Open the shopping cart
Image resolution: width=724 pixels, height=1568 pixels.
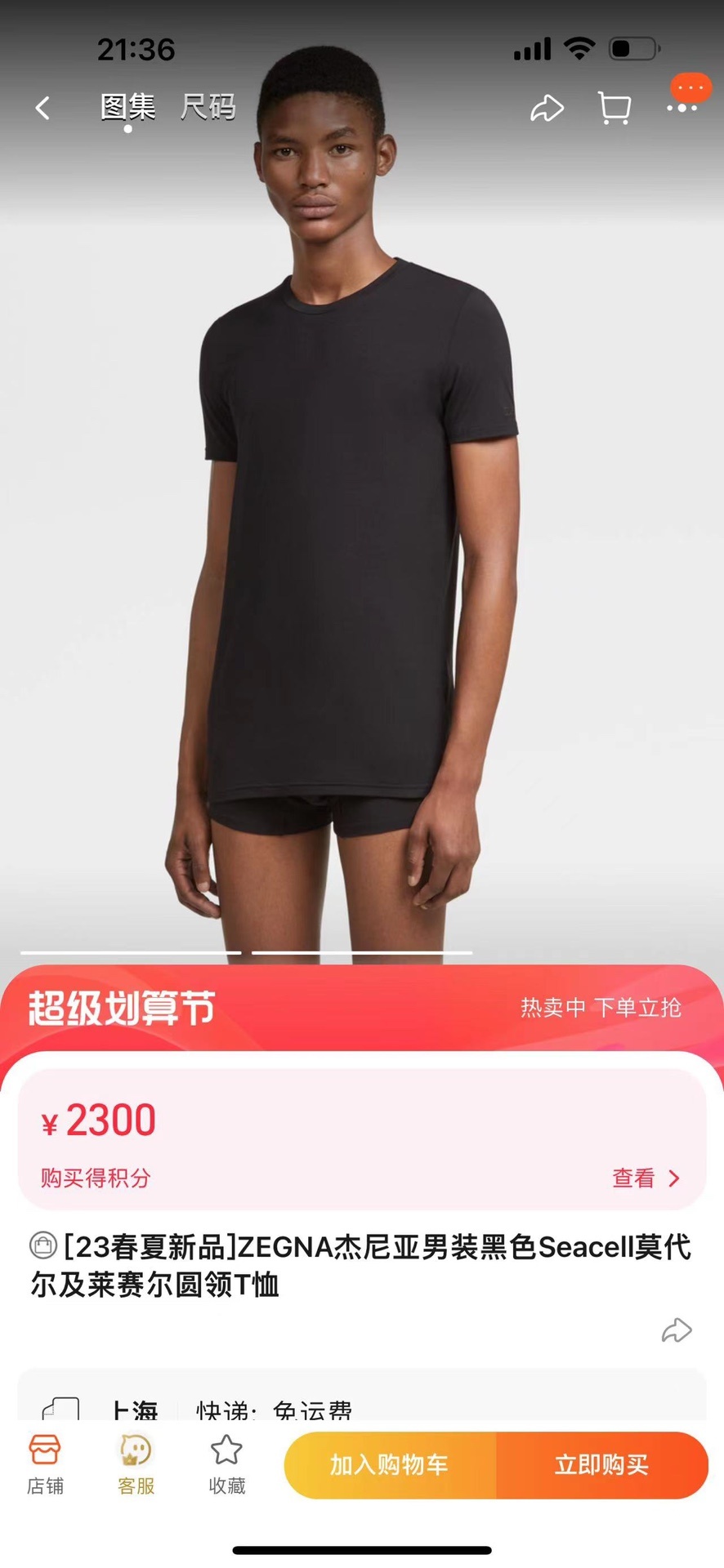[614, 108]
